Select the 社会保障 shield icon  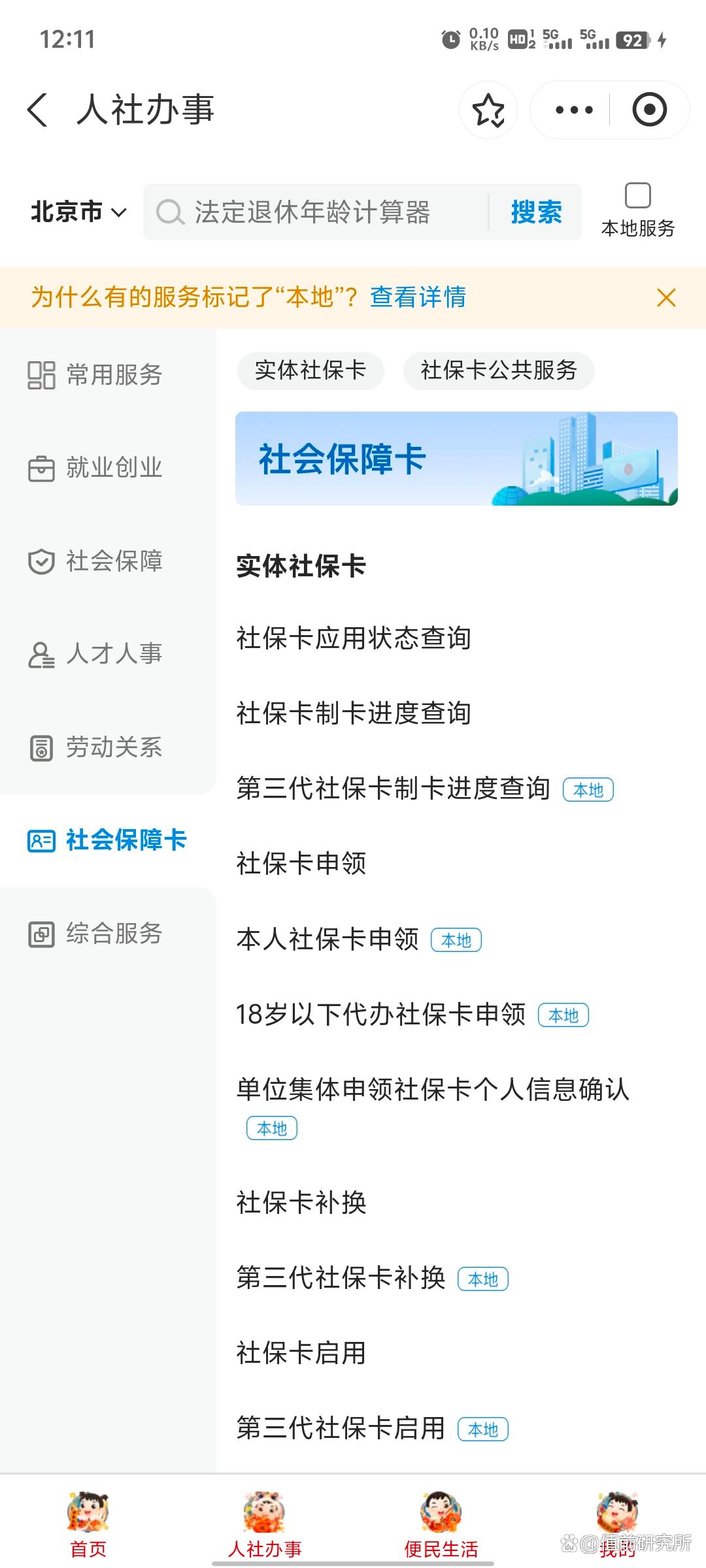tap(41, 561)
